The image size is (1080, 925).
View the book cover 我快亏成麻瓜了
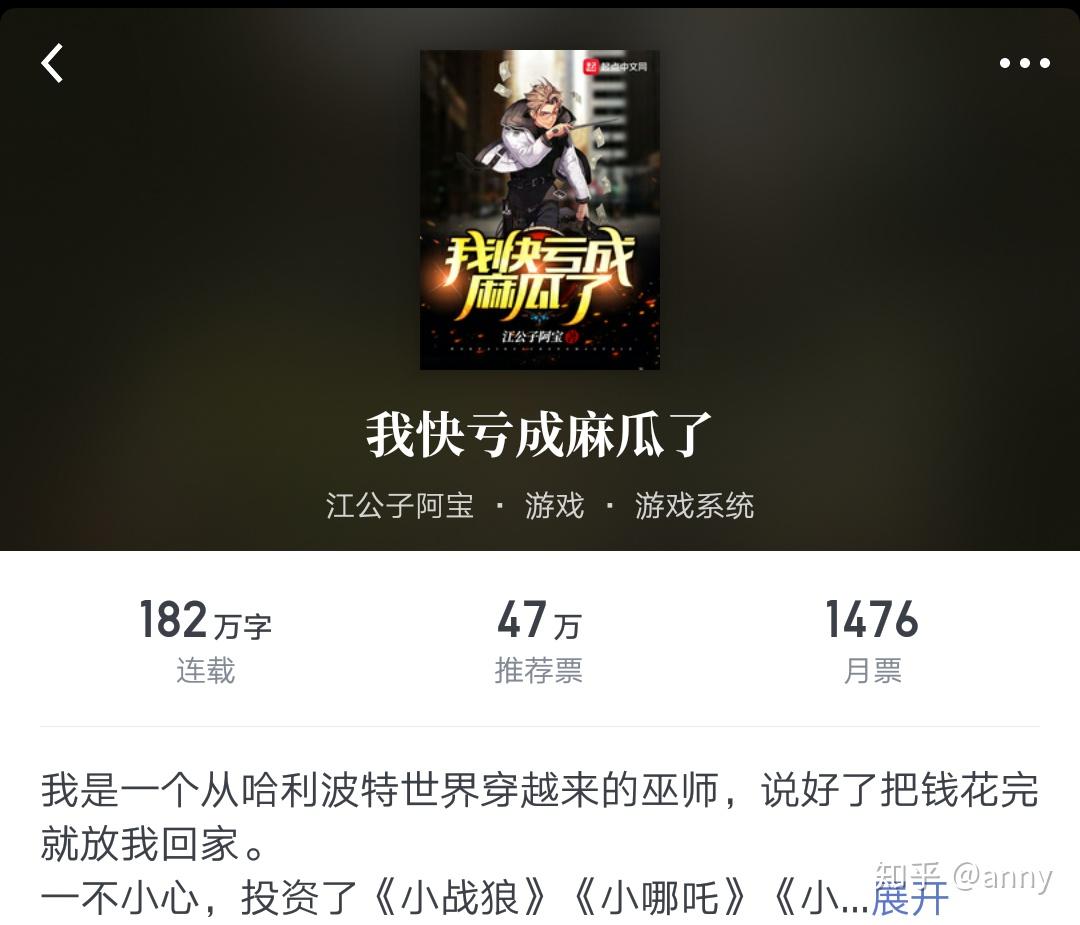click(x=539, y=210)
